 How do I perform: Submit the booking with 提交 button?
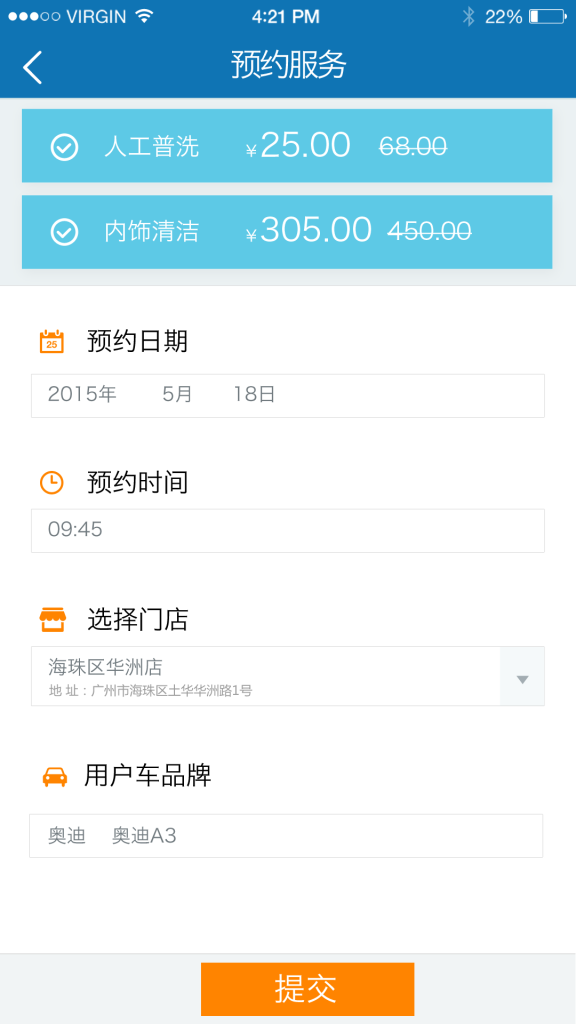click(x=308, y=989)
